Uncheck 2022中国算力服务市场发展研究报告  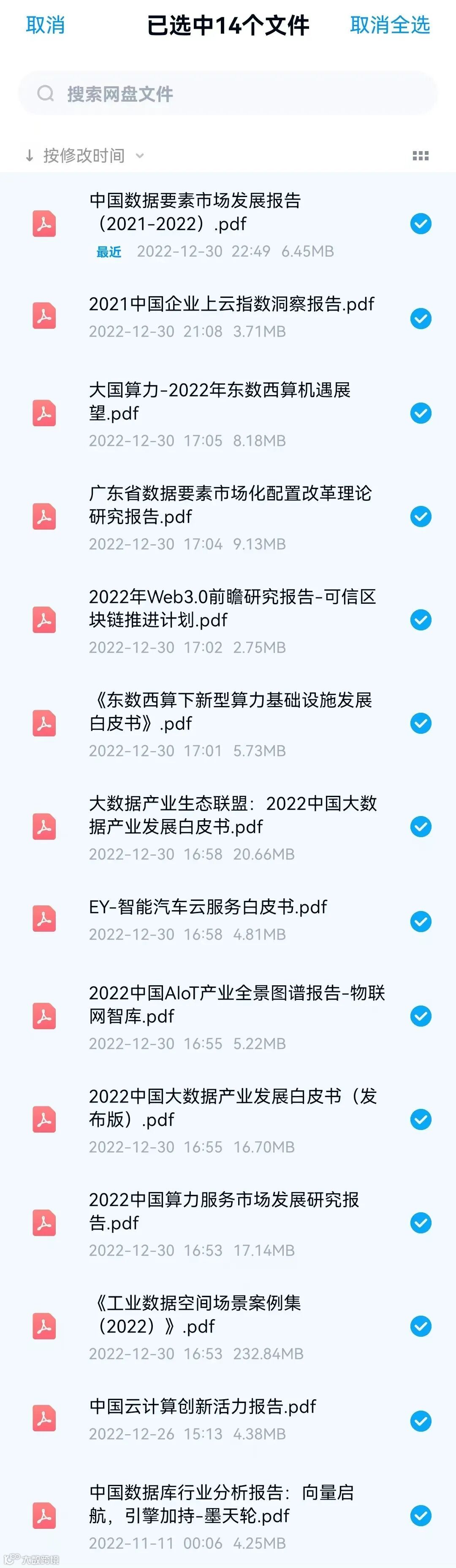pos(421,1223)
